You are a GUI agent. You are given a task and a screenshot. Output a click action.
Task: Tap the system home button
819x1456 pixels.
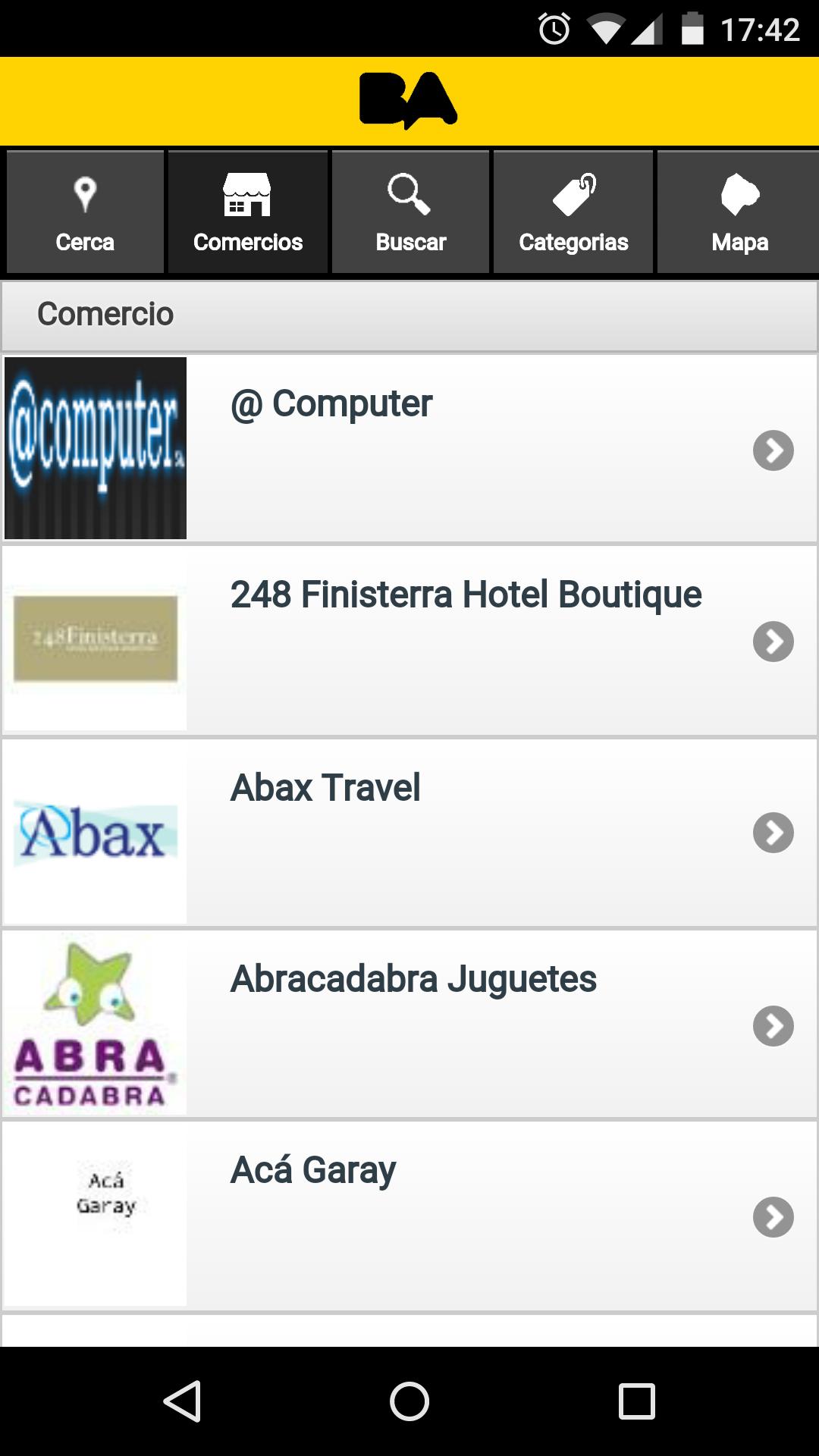(x=409, y=1401)
